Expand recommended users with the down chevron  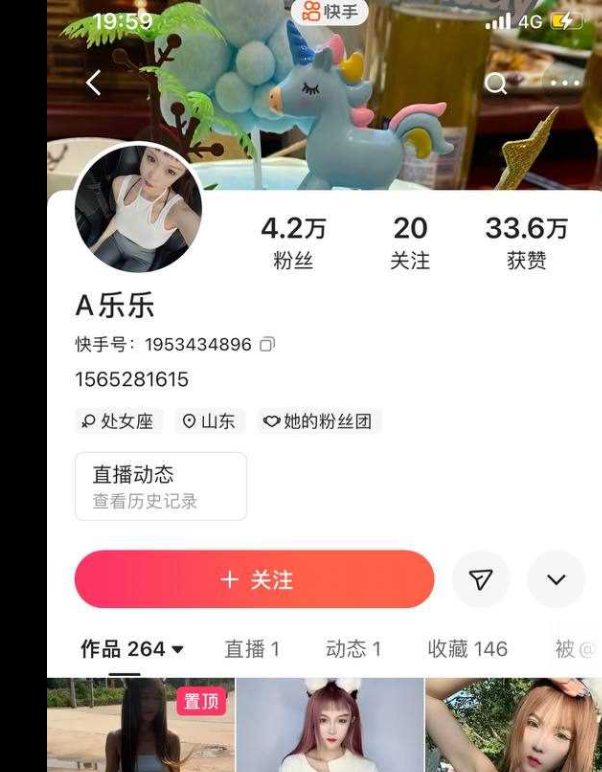pyautogui.click(x=556, y=579)
